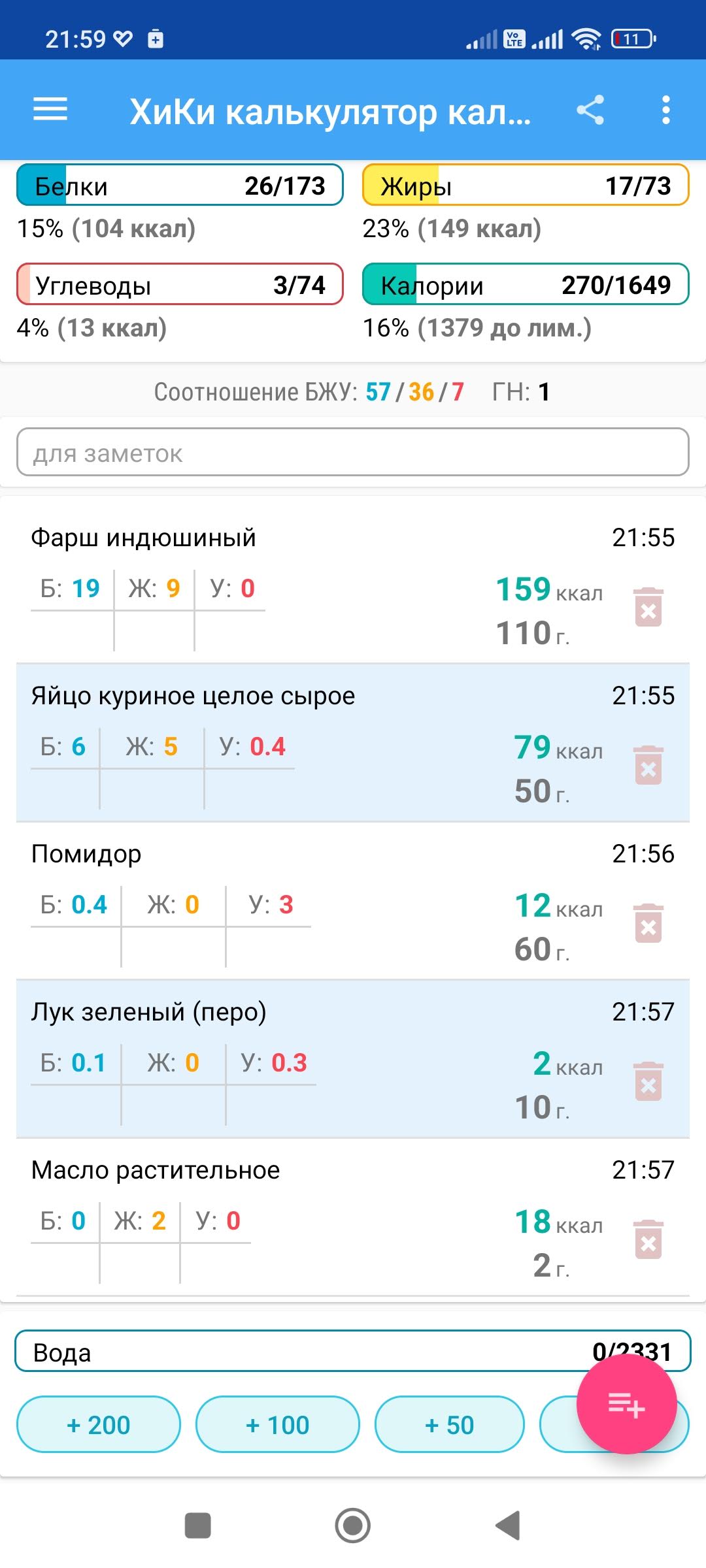Image resolution: width=706 pixels, height=1568 pixels.
Task: Delete Фарш индюшиный from the list
Action: [648, 607]
